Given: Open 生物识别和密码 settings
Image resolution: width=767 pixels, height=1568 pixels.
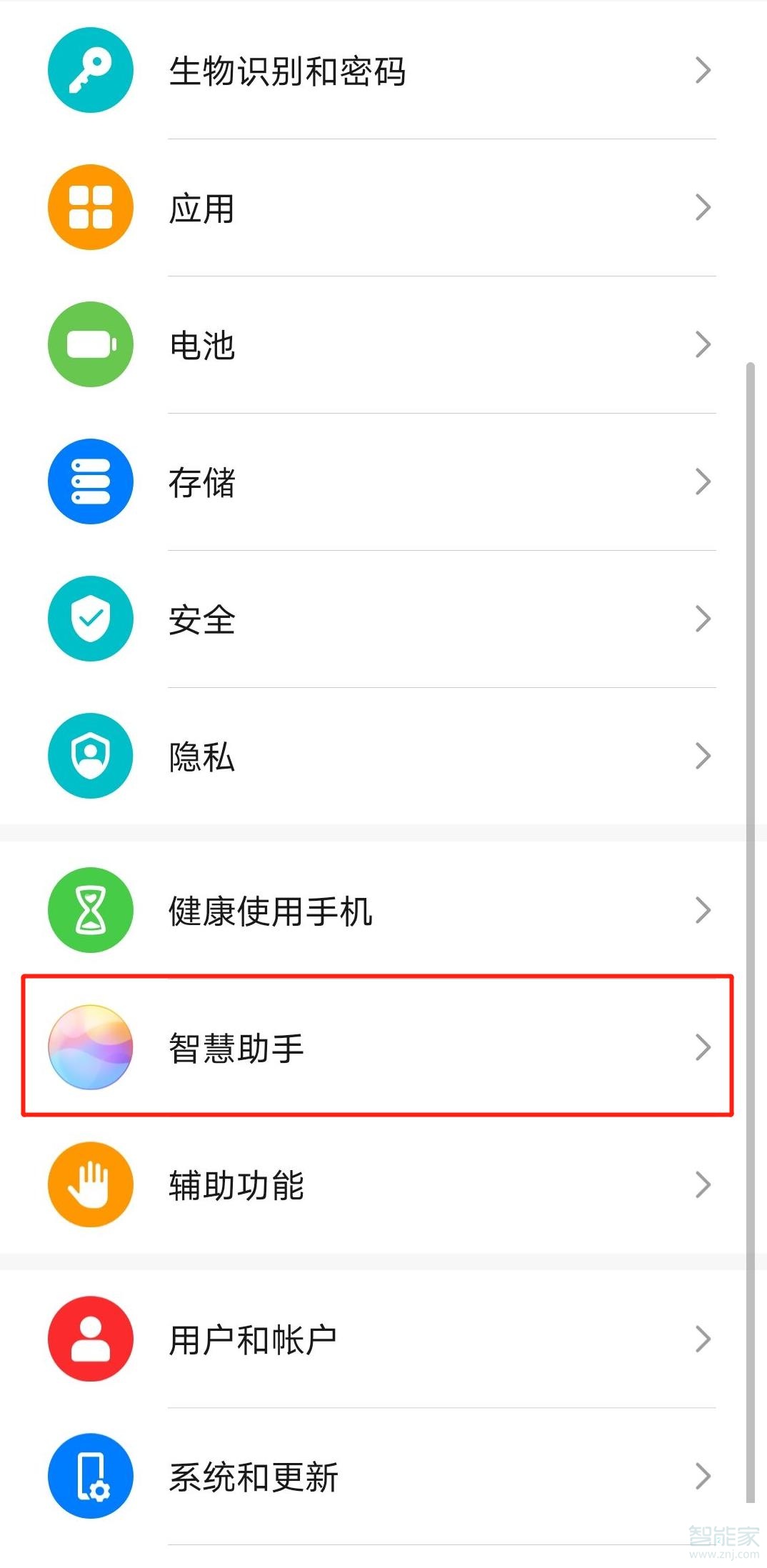Looking at the screenshot, I should (383, 71).
